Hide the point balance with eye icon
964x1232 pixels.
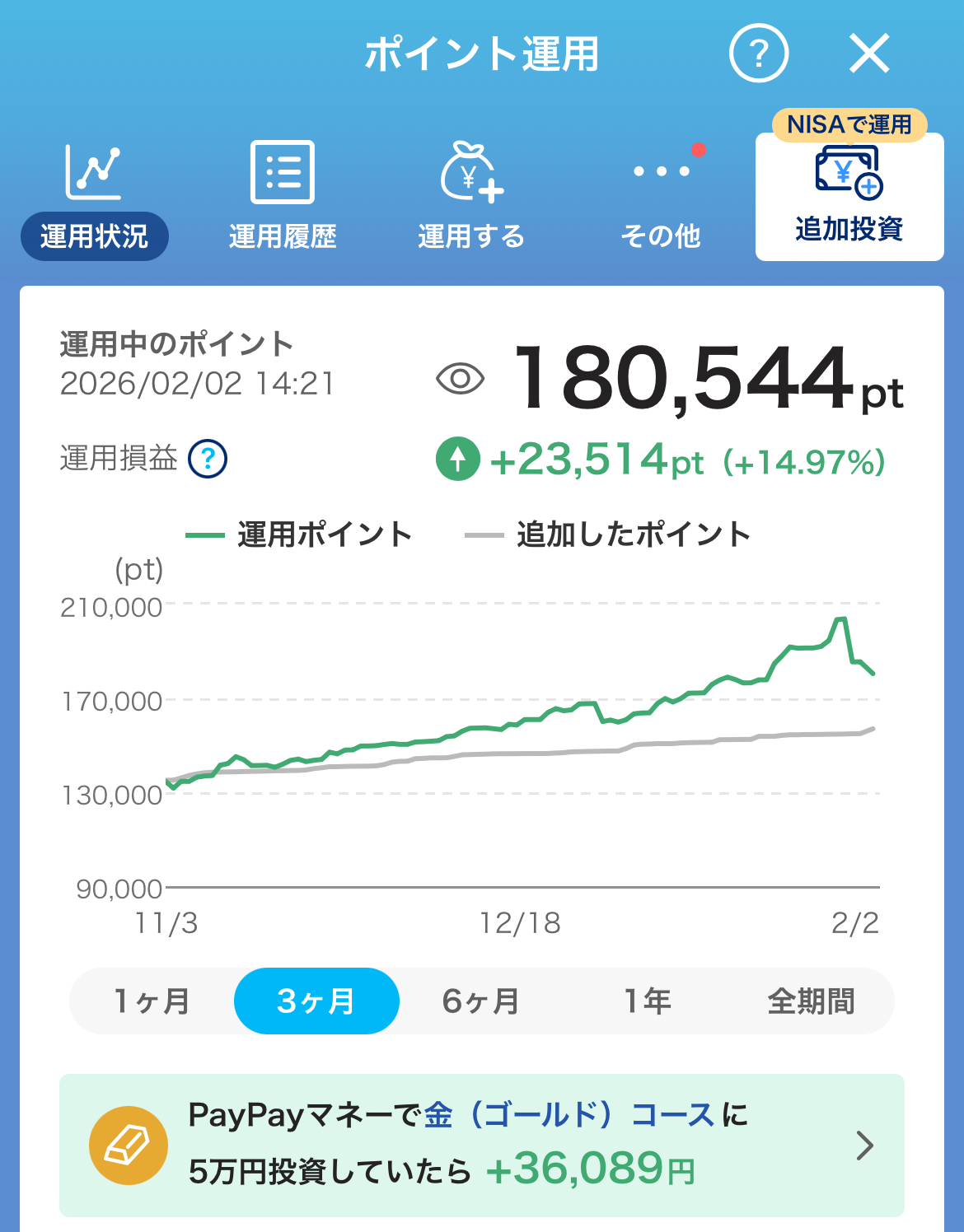coord(460,379)
